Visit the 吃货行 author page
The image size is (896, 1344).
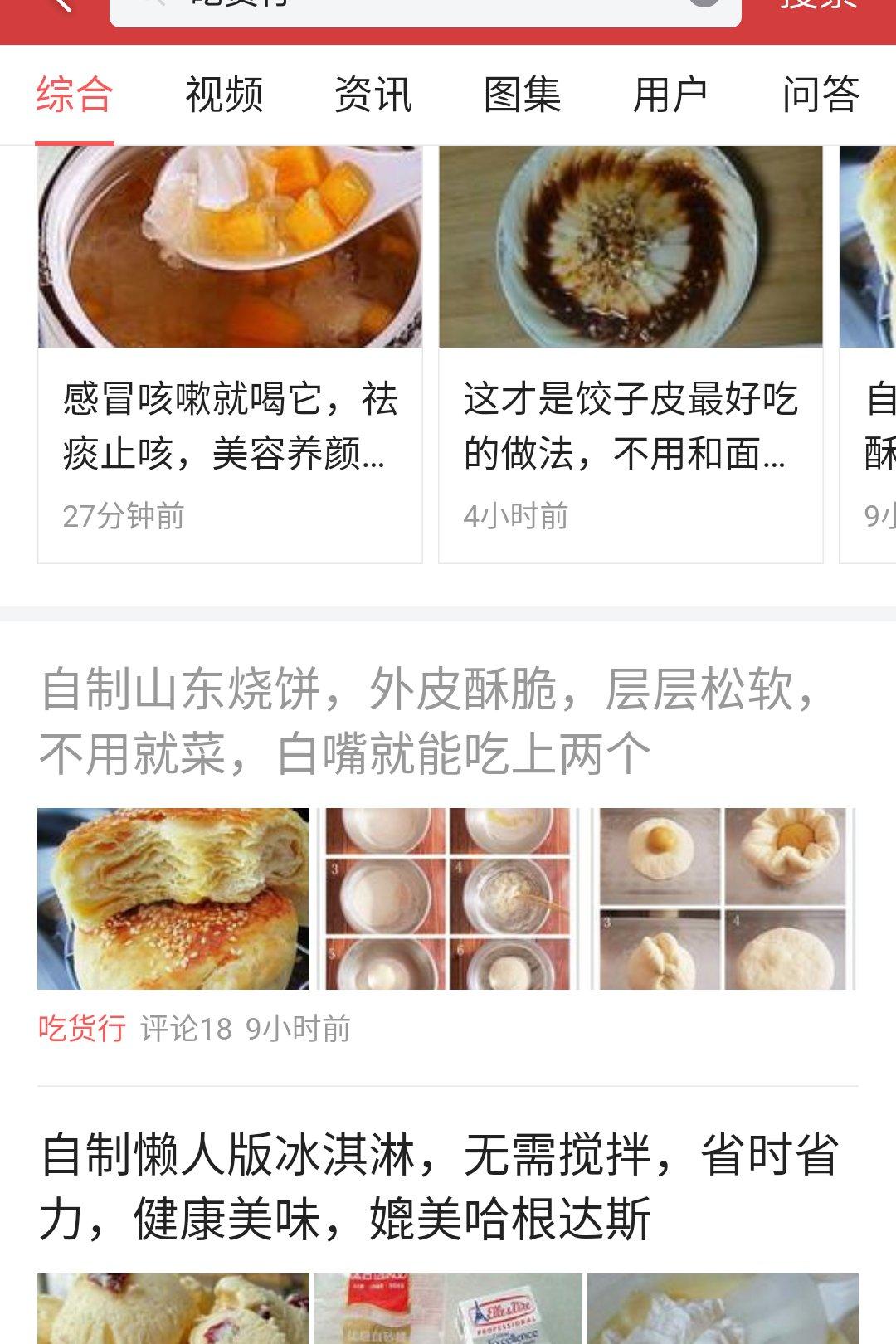[82, 1029]
